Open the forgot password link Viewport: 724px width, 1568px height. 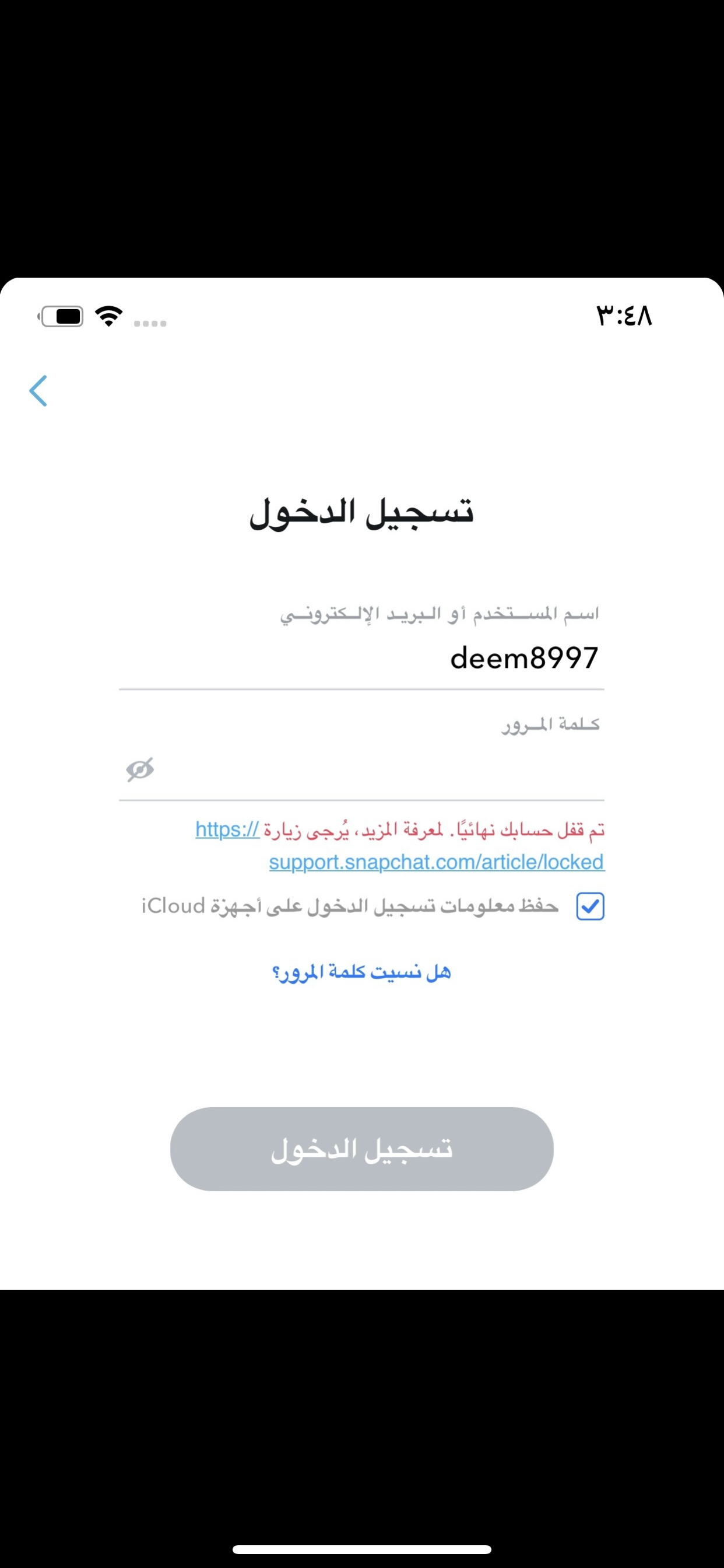pos(361,972)
